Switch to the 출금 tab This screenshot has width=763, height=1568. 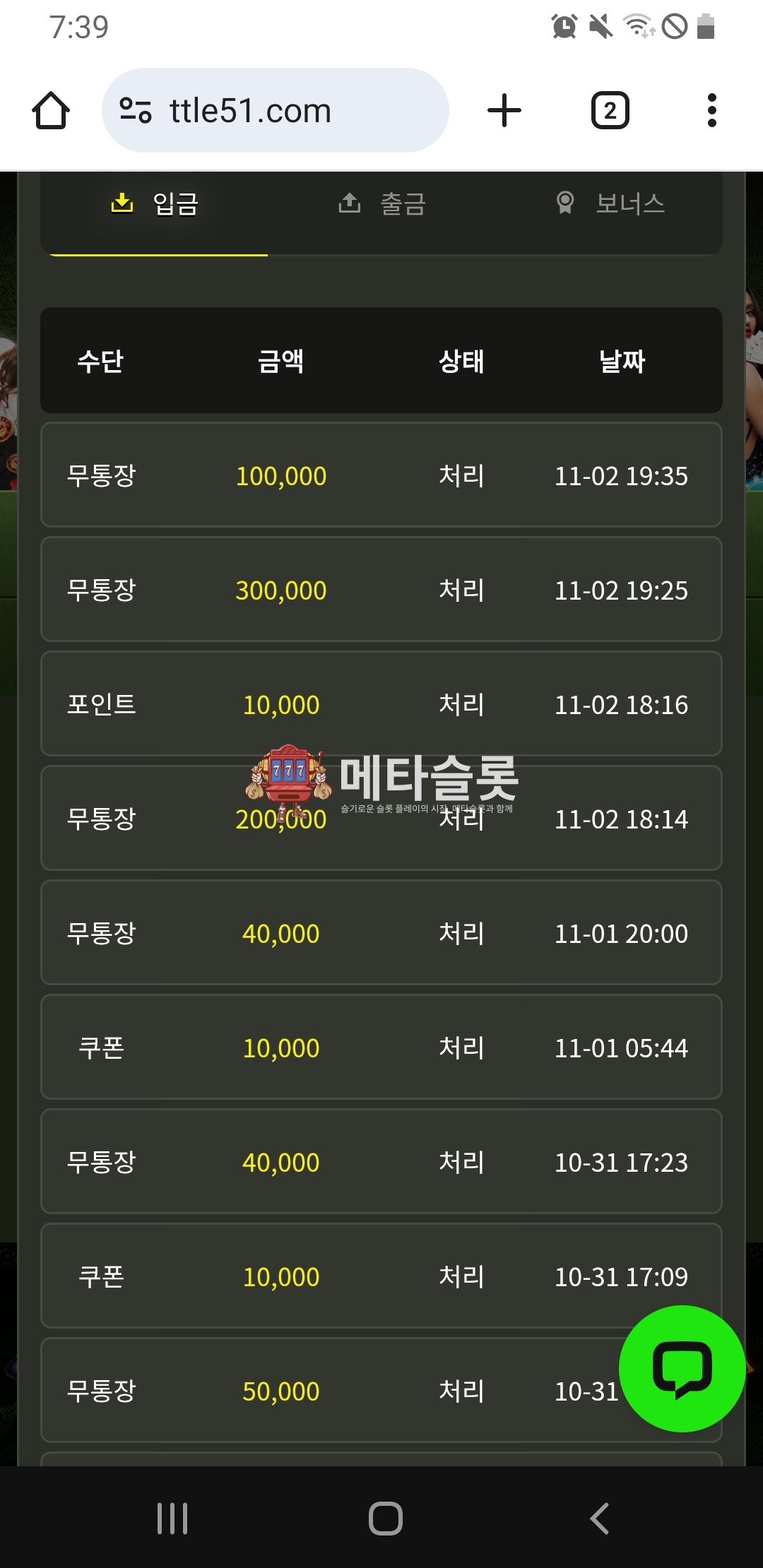(382, 205)
